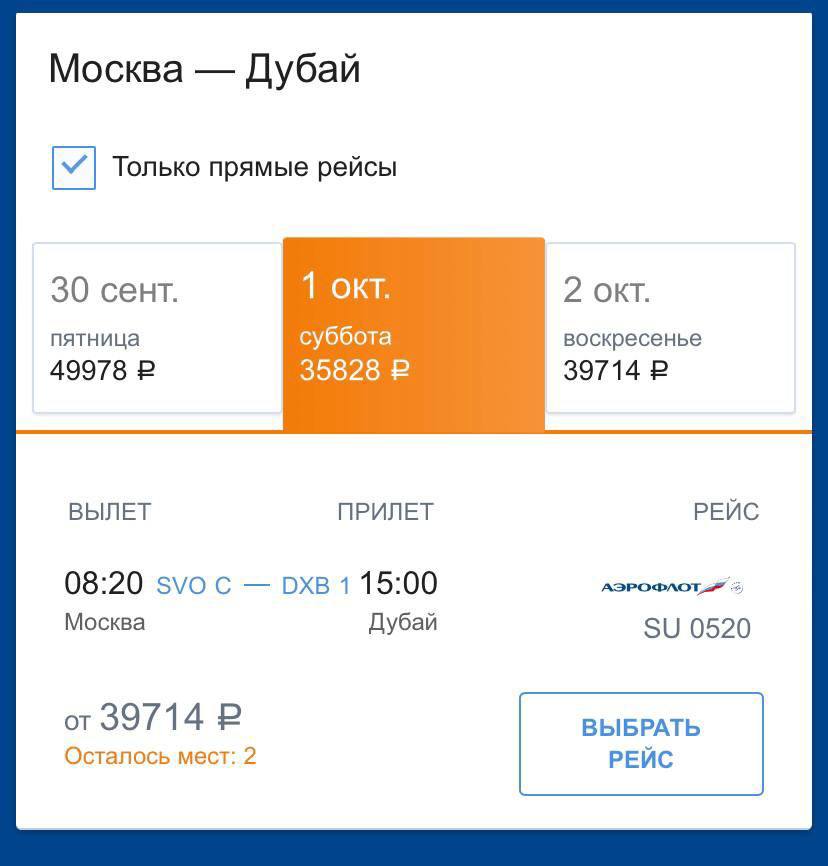828x866 pixels.
Task: Tap the 'Выбрать рейс' button
Action: [641, 743]
